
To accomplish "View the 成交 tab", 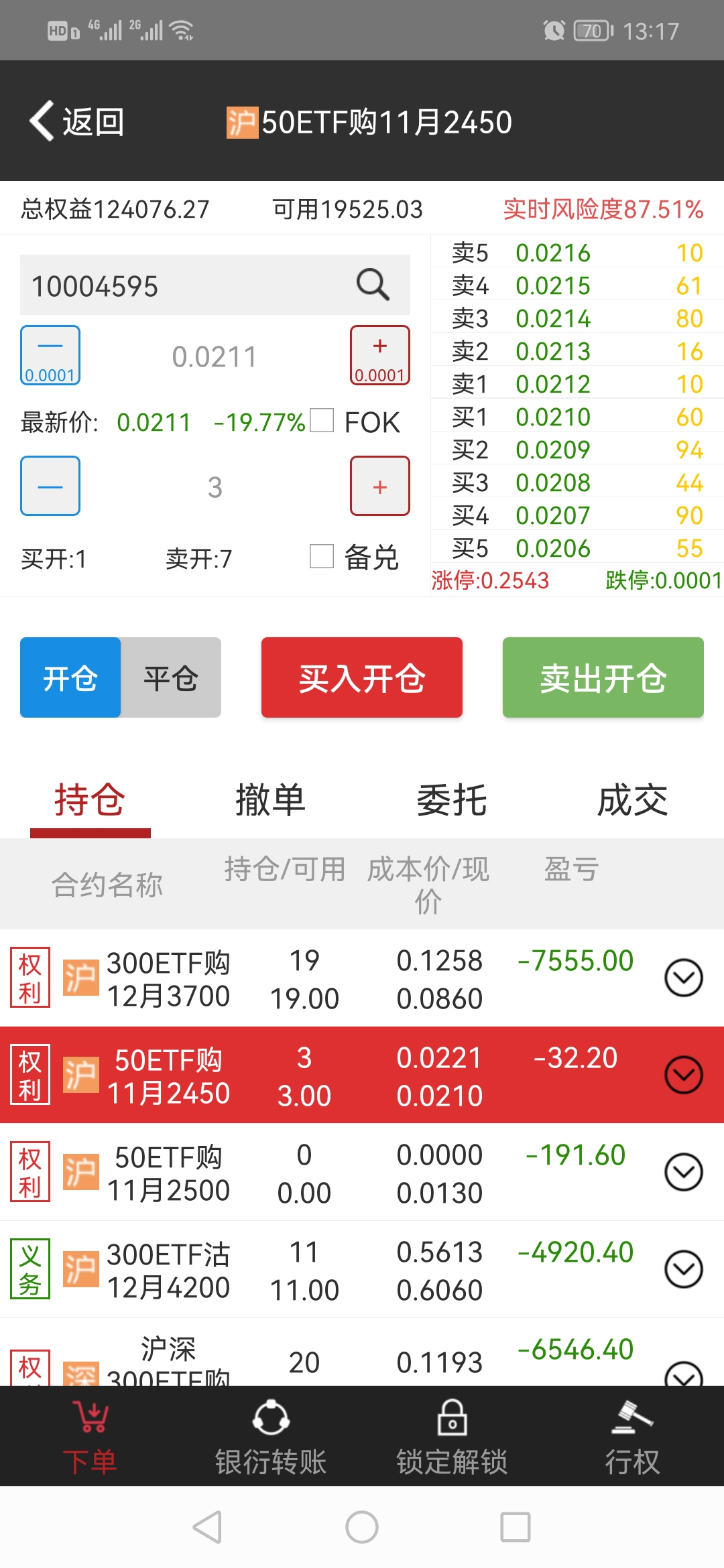I will [x=633, y=800].
